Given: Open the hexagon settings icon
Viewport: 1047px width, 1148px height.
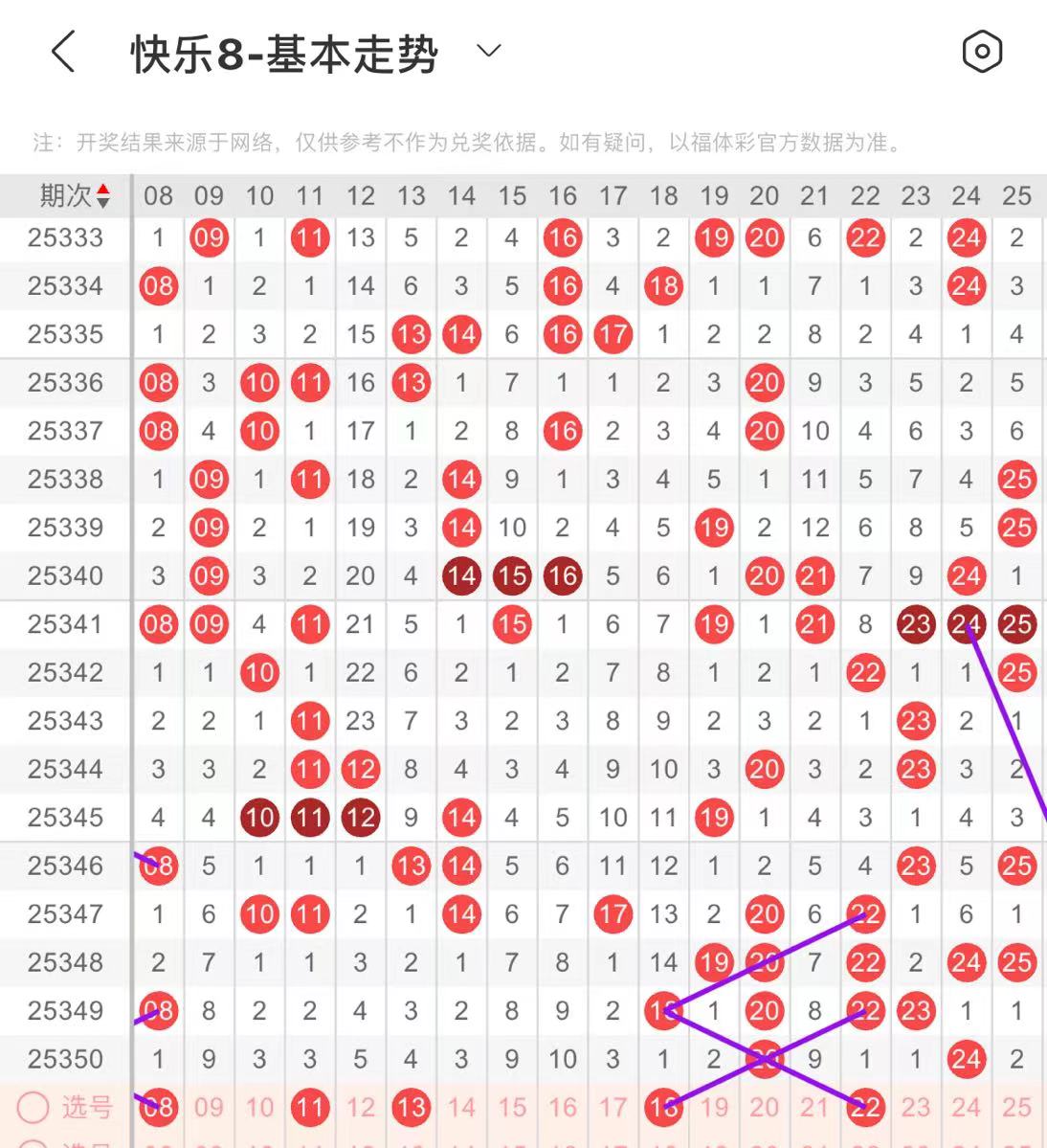Looking at the screenshot, I should click(x=982, y=52).
